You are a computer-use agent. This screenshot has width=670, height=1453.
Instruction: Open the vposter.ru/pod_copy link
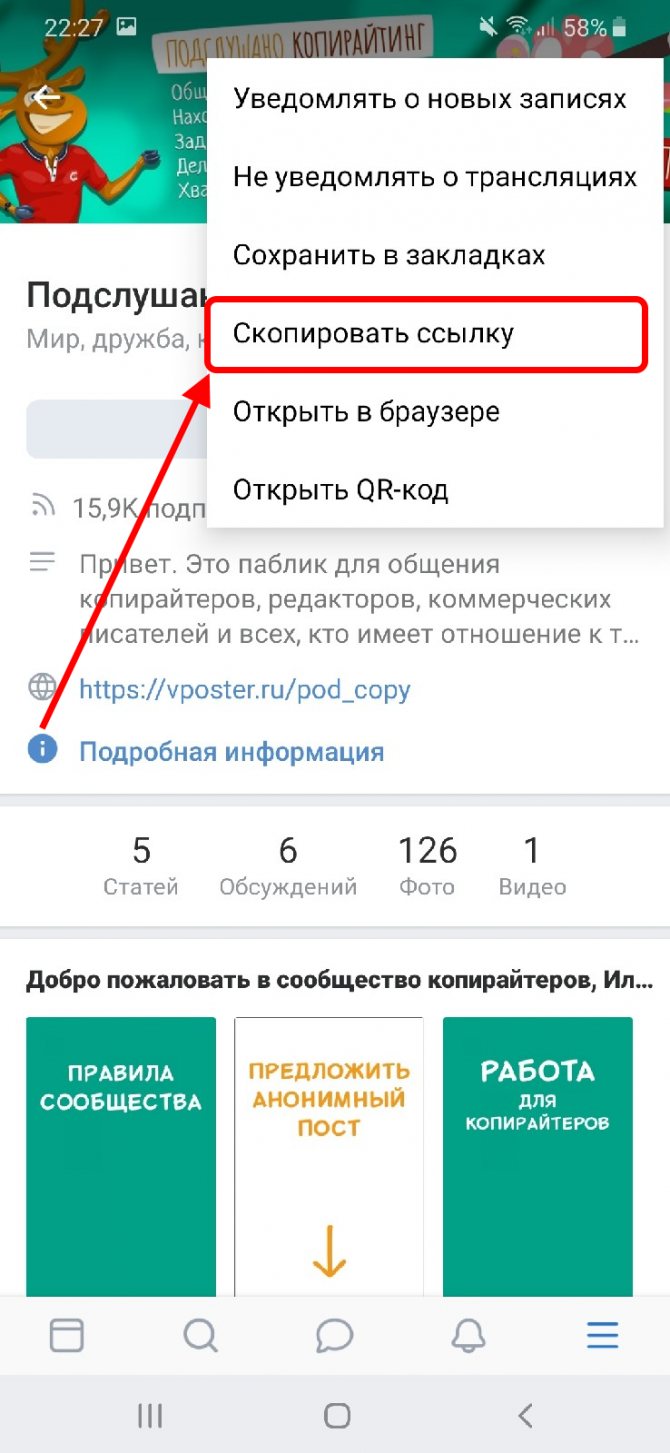[244, 689]
